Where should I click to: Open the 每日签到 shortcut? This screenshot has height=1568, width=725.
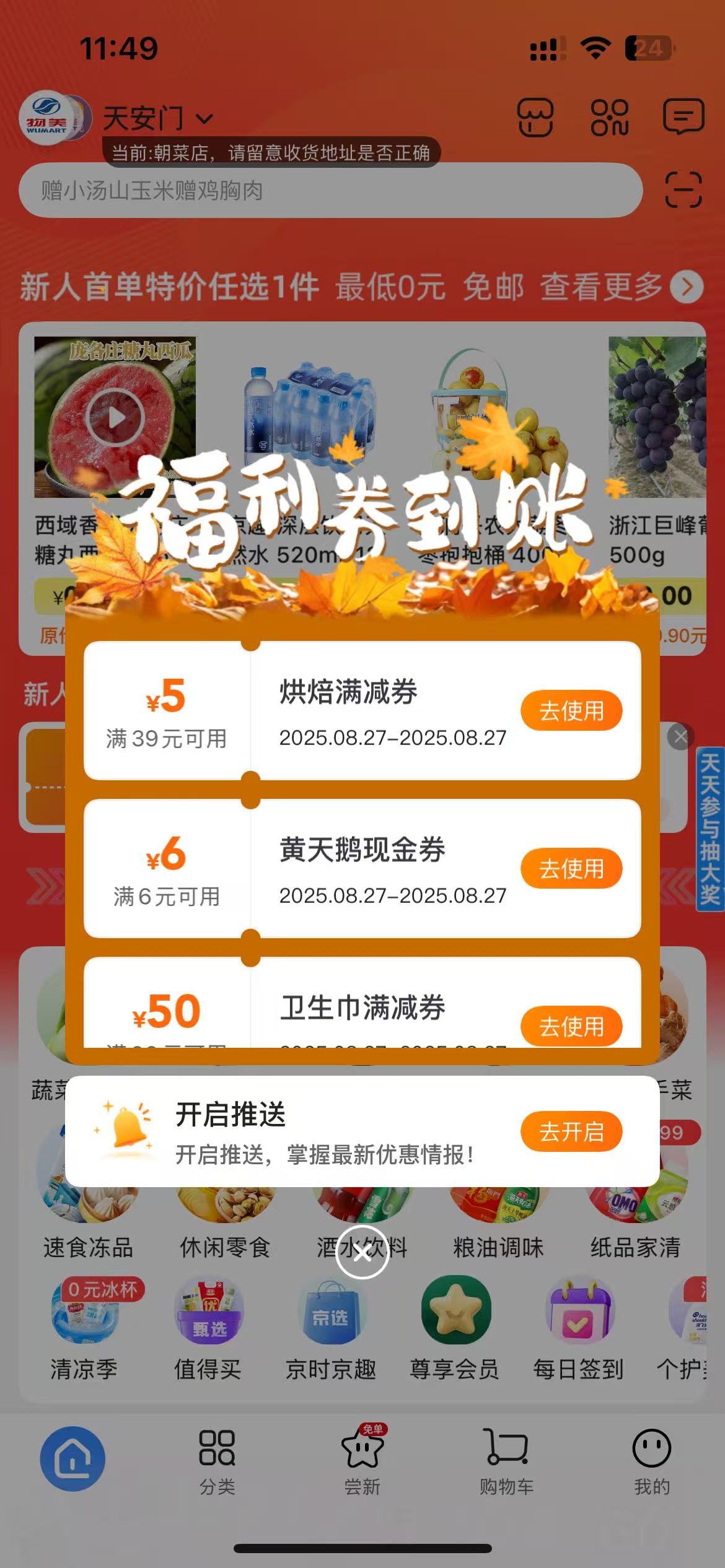(579, 1331)
